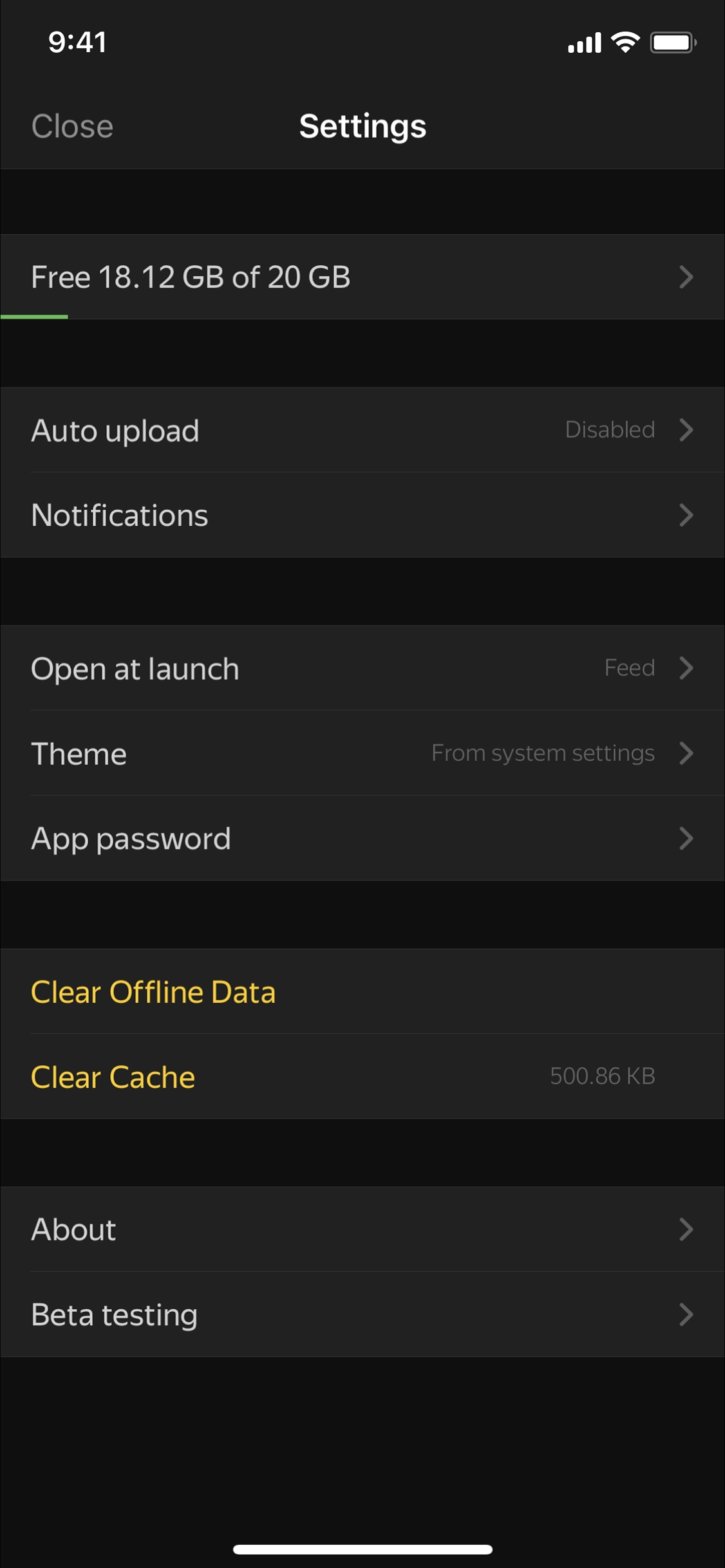Open the About page
Viewport: 725px width, 1568px height.
coord(362,1229)
